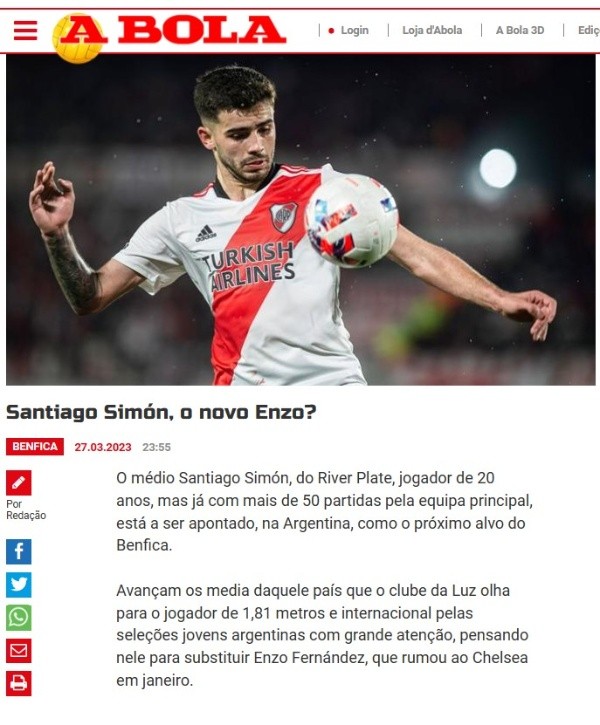Share the article on Twitter
The image size is (600, 725).
click(19, 584)
